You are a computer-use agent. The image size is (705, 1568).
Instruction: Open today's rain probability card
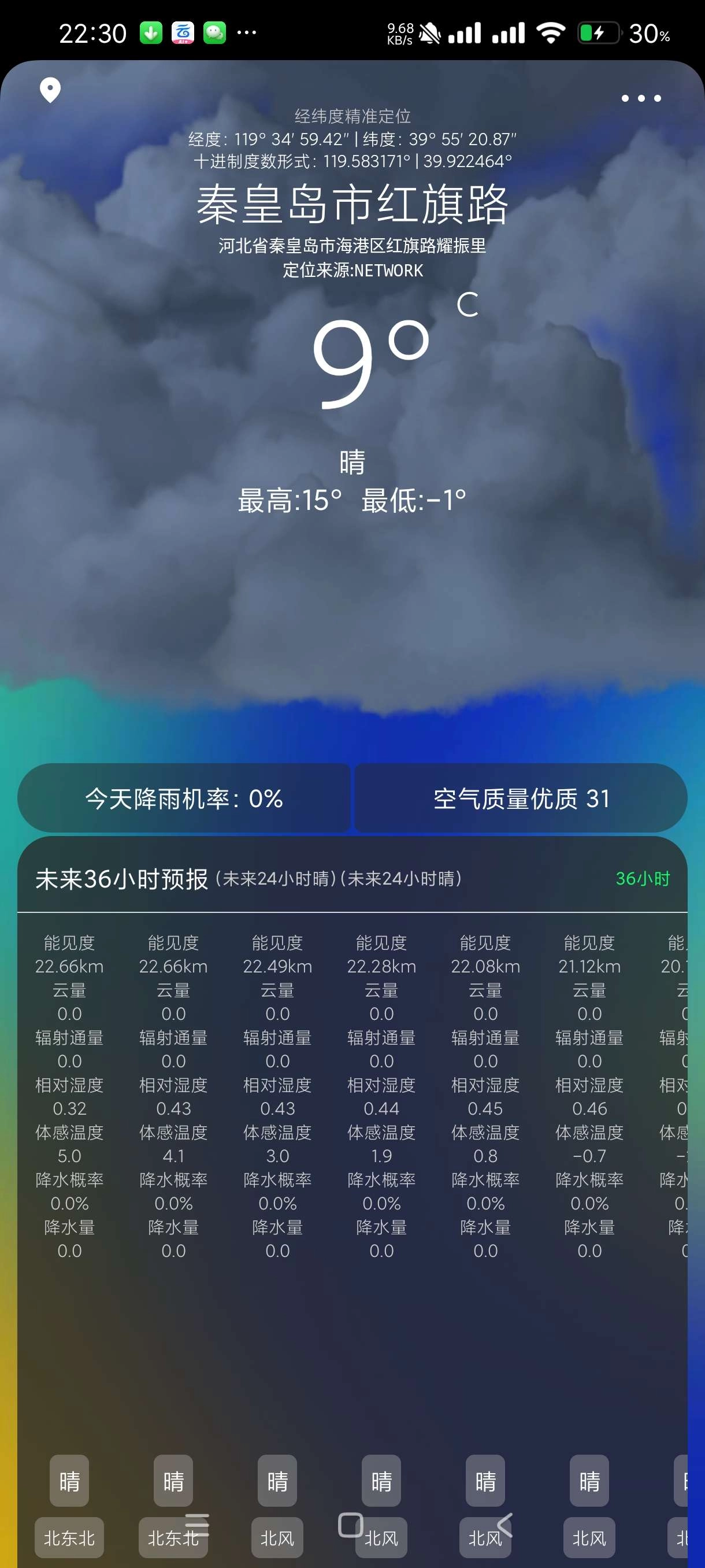tap(184, 798)
